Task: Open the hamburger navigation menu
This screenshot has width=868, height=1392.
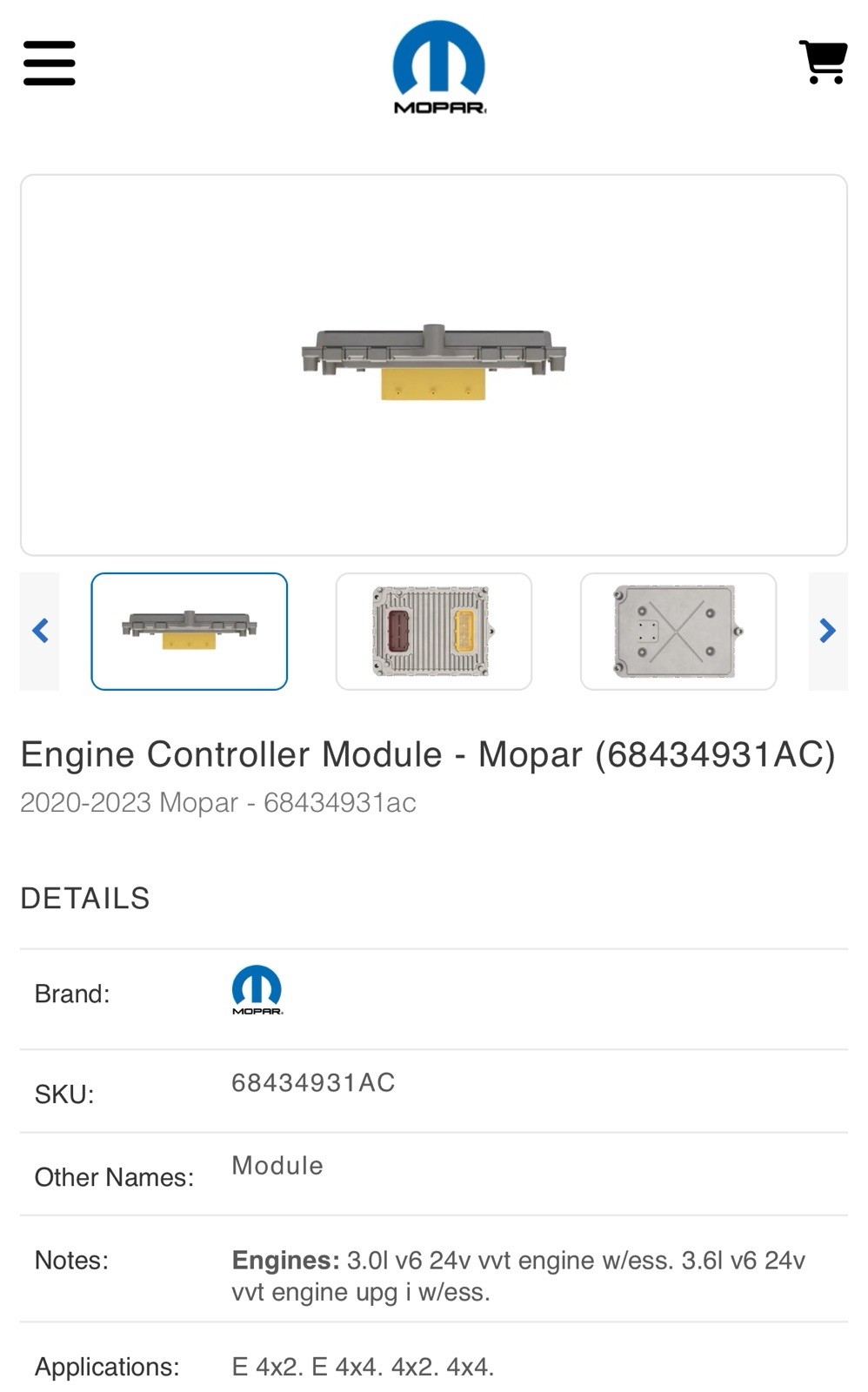Action: pos(49,64)
